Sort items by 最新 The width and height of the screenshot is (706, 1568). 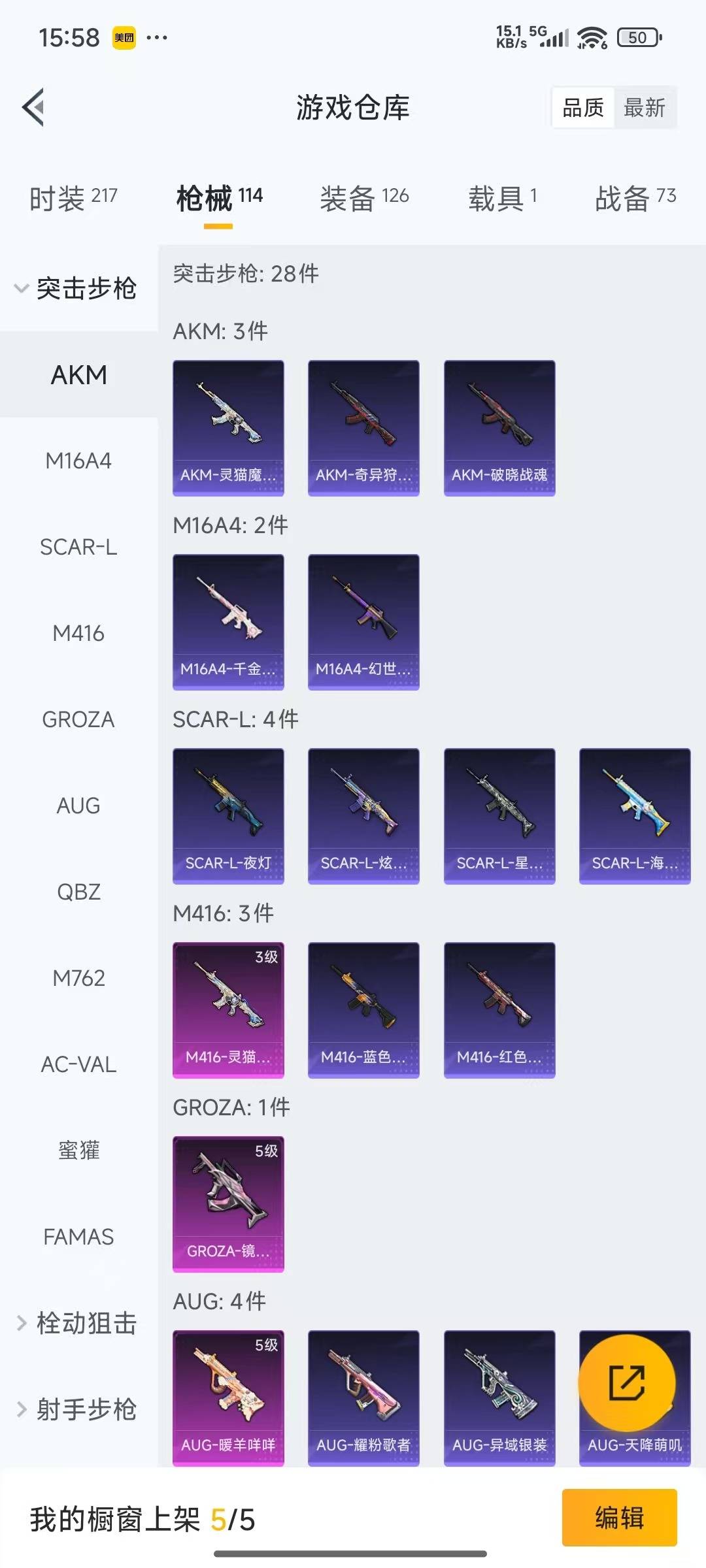[x=644, y=108]
